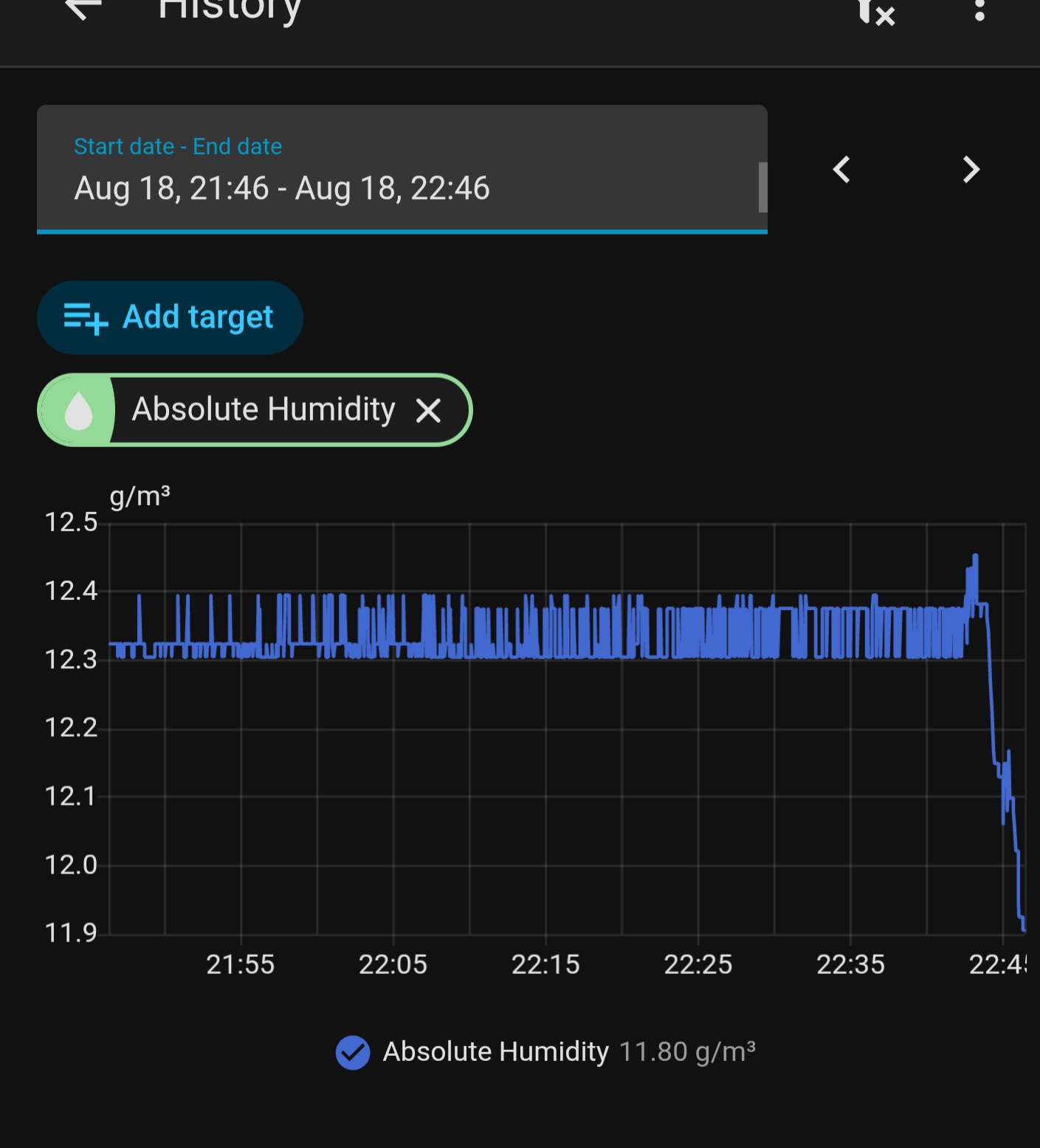Clear the history filters

pyautogui.click(x=876, y=11)
